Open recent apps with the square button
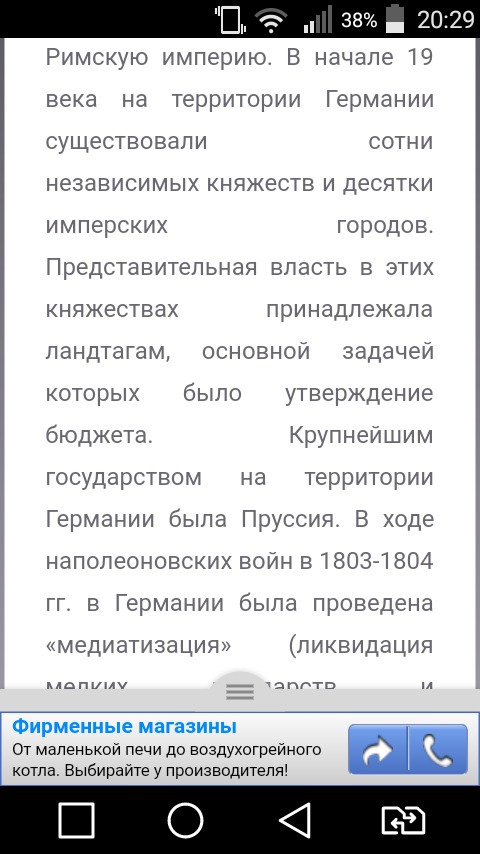The image size is (480, 854). point(76,820)
